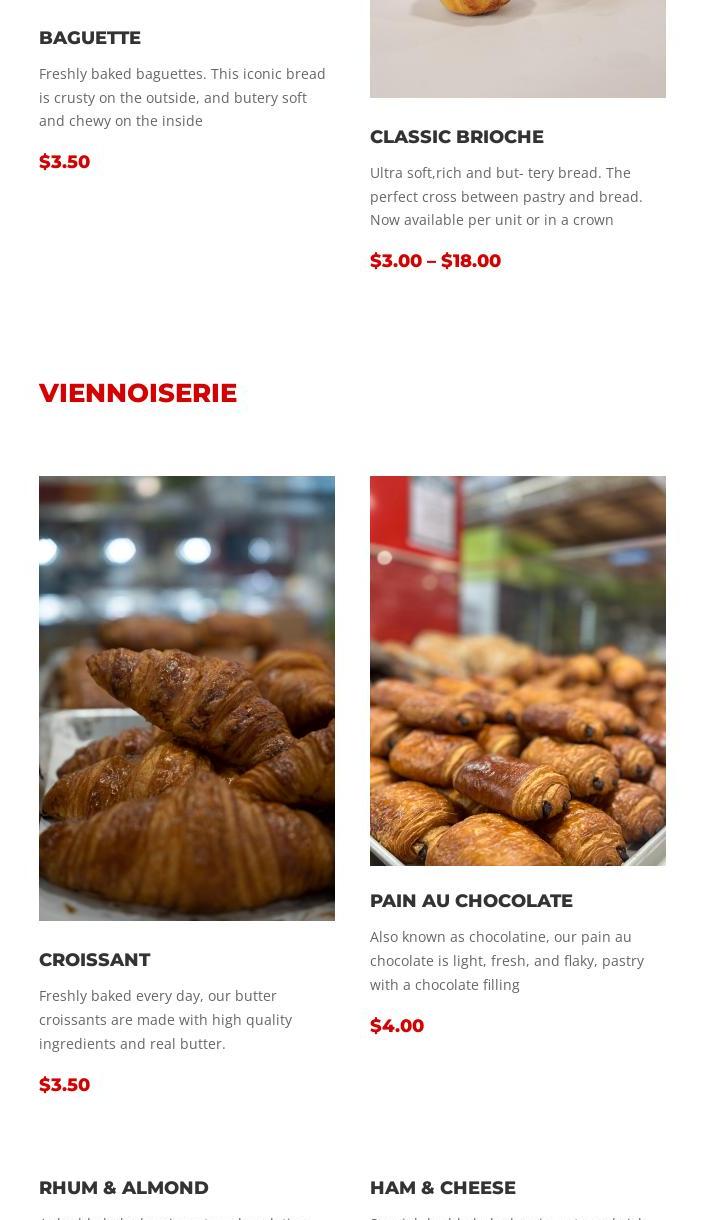Open the Pain au Chocolate title link
The height and width of the screenshot is (1220, 705).
point(471,901)
